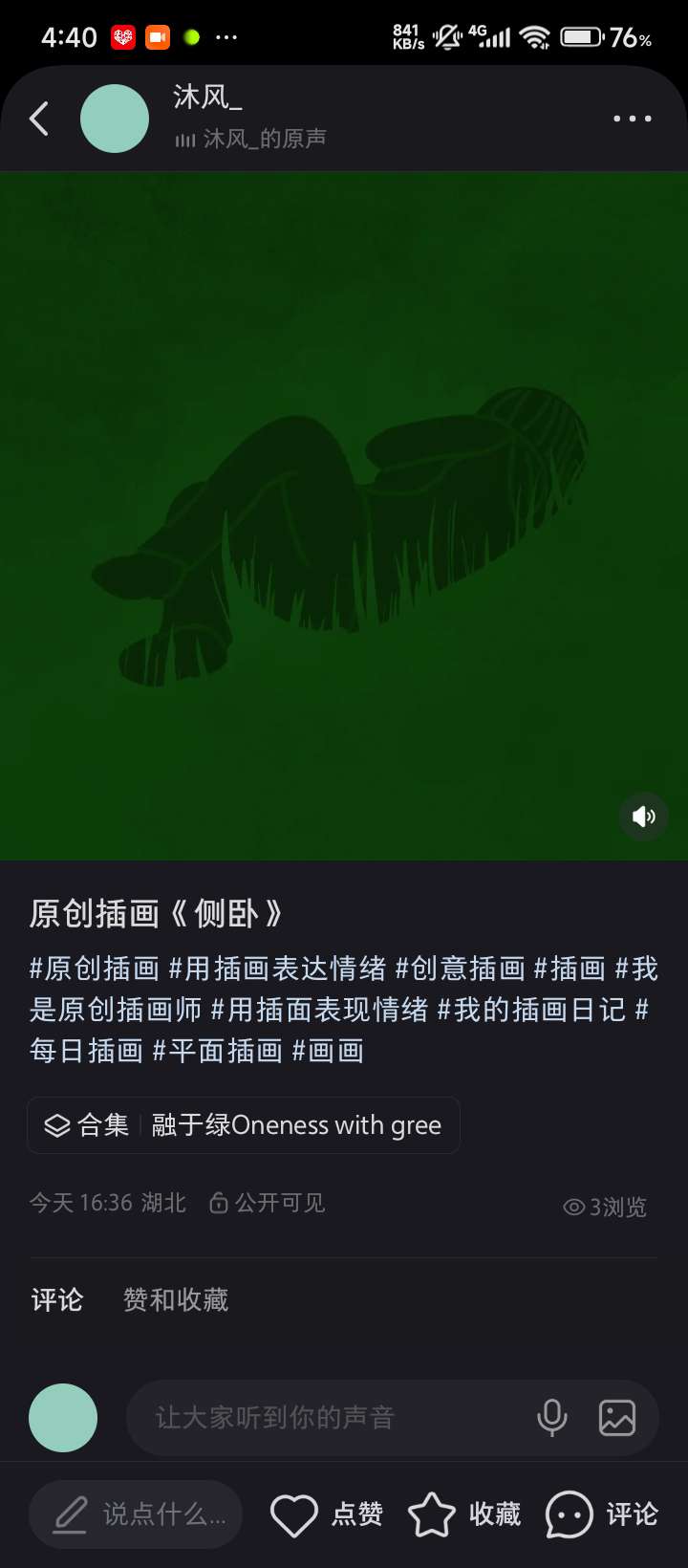Like the post with 点赞
This screenshot has width=688, height=1568.
327,1514
